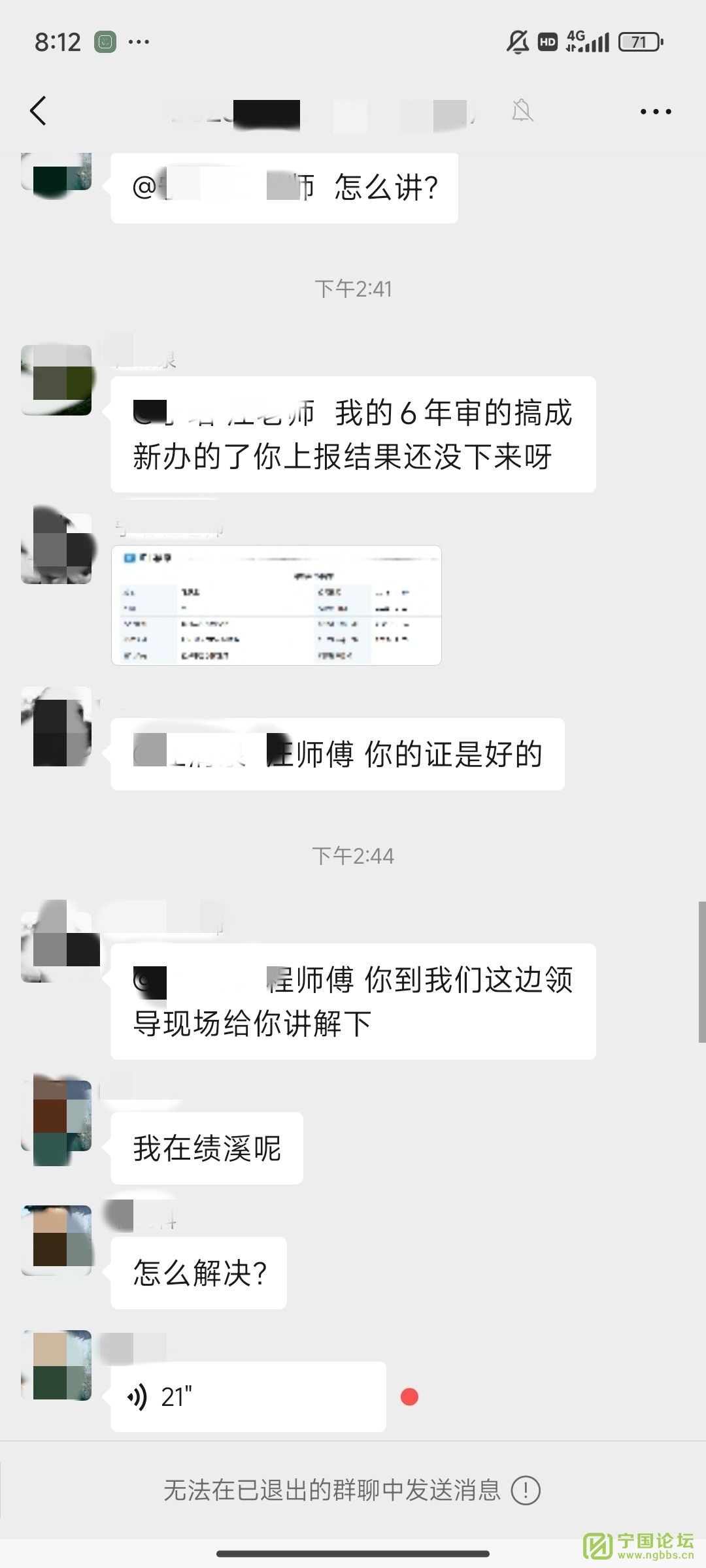Open the avatar beside the "6年审" message

pyautogui.click(x=56, y=380)
